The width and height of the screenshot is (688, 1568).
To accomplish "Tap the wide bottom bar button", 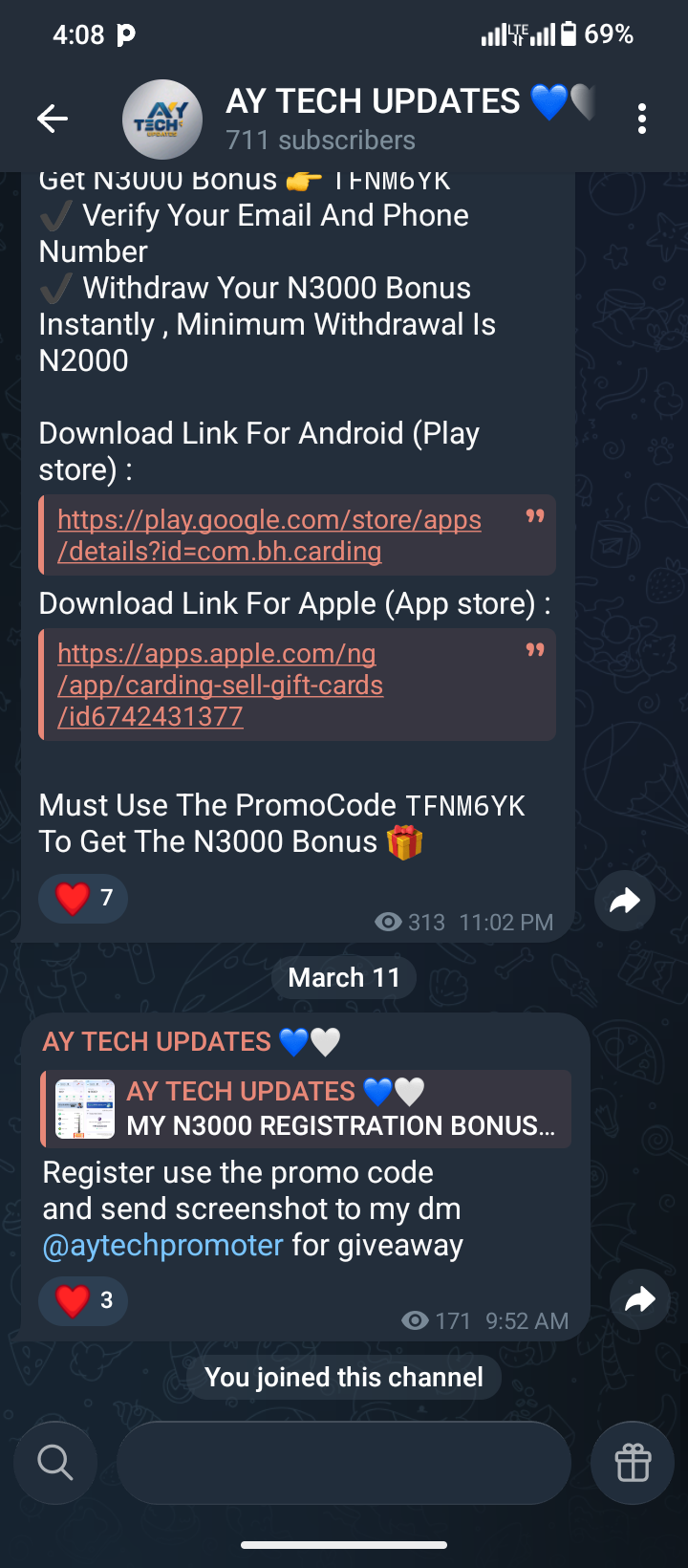I will [x=344, y=1462].
